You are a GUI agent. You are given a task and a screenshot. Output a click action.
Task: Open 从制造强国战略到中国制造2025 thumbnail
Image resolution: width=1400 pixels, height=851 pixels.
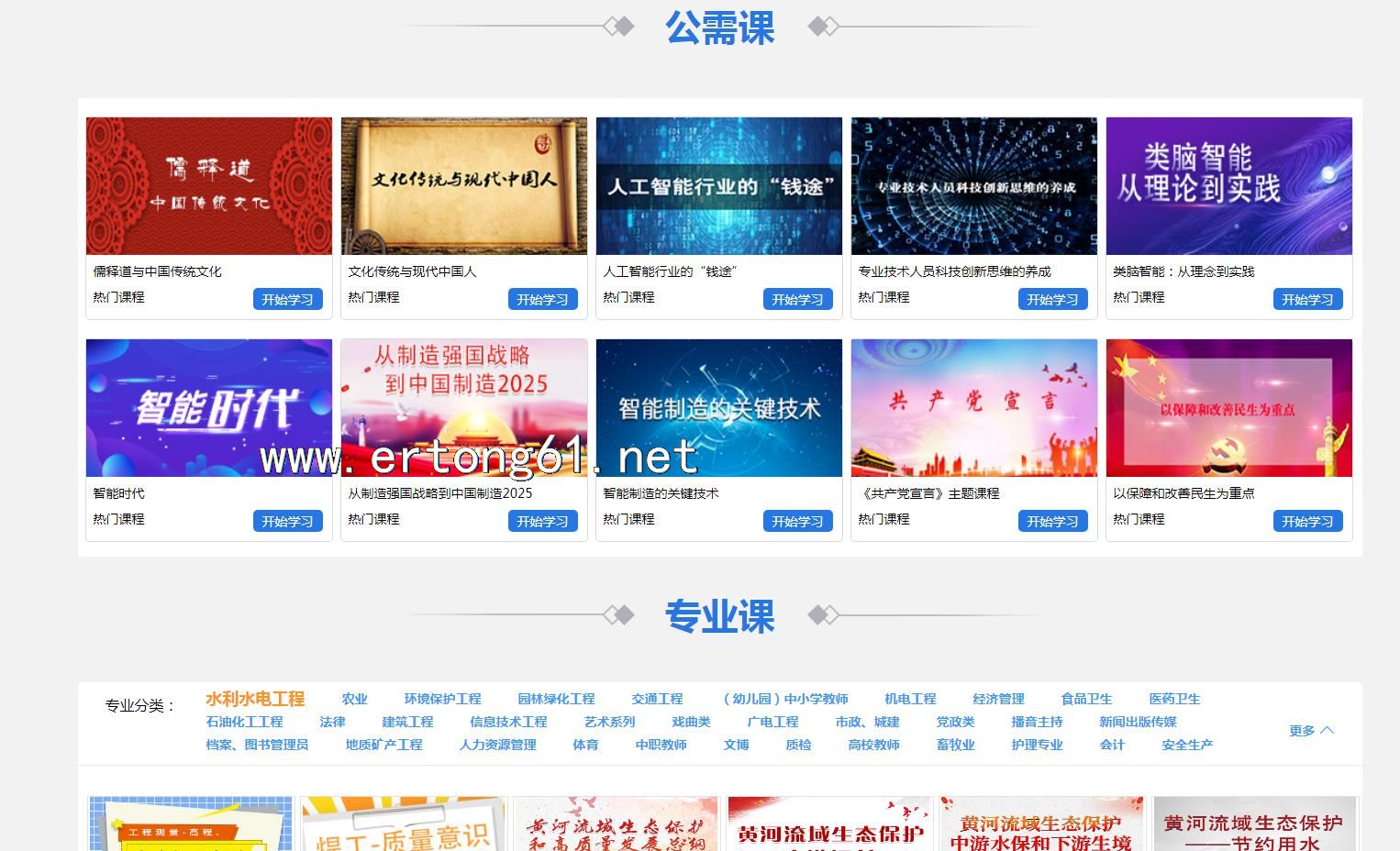tap(463, 408)
